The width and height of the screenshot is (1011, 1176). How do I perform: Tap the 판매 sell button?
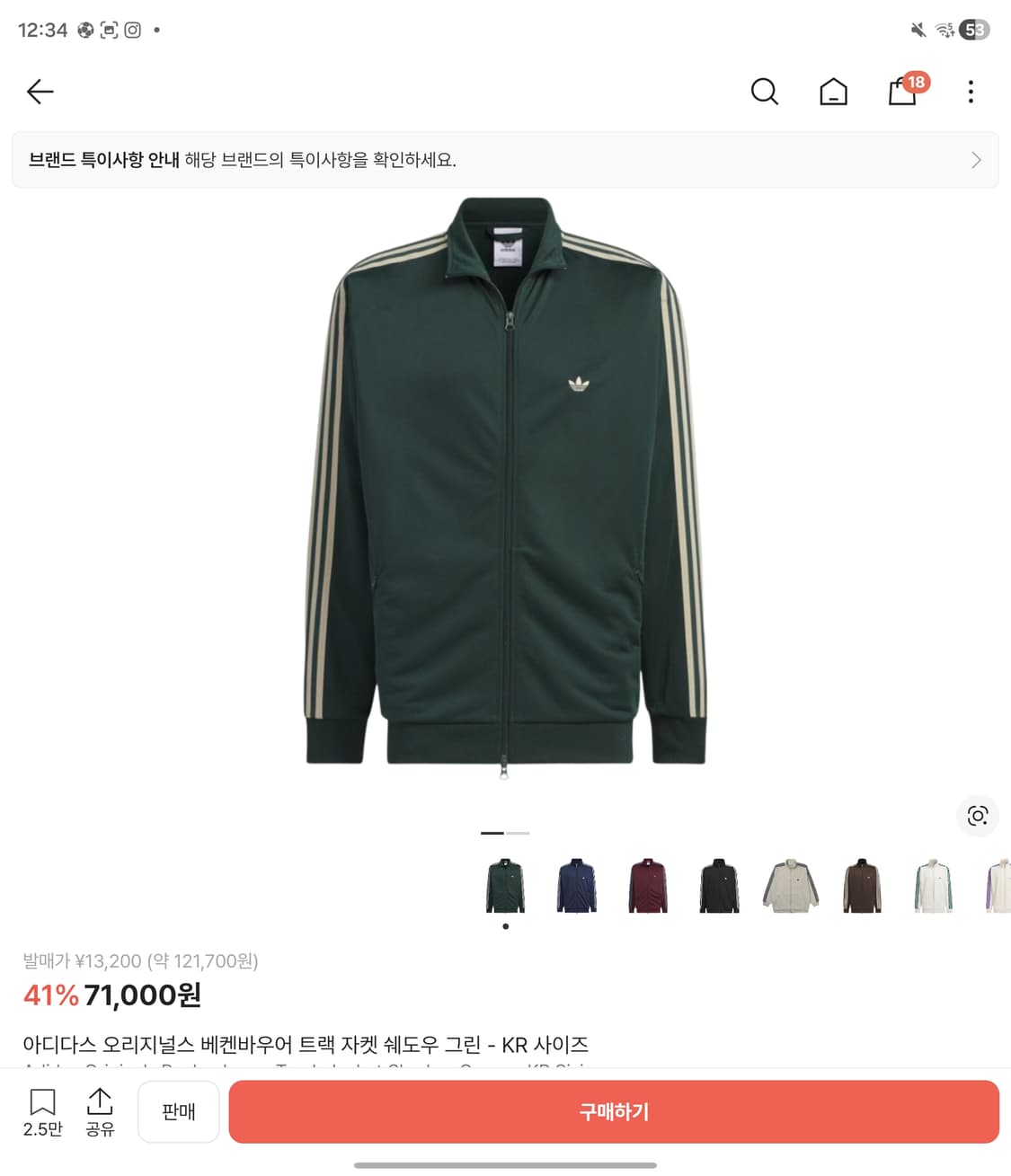click(x=178, y=1112)
